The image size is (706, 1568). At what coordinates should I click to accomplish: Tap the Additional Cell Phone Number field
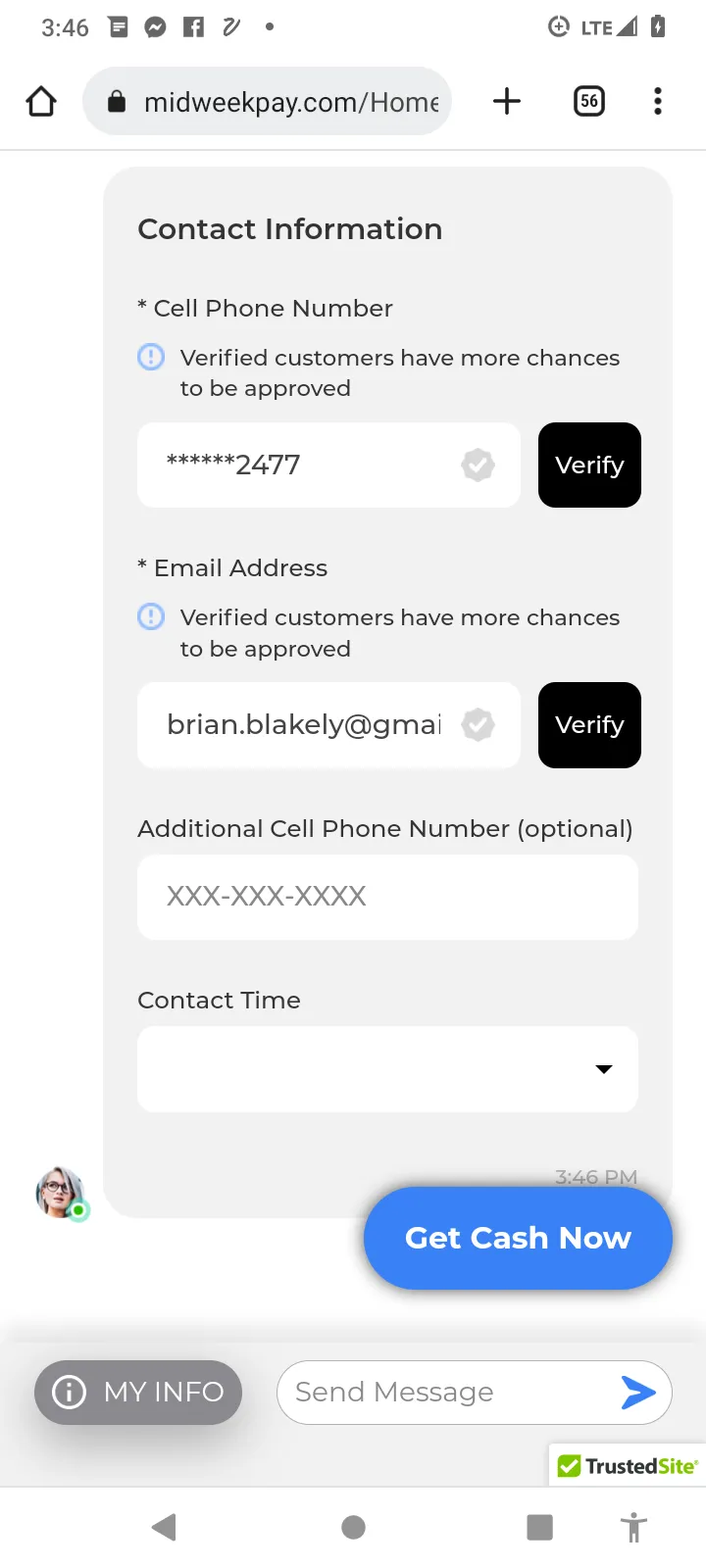point(387,897)
